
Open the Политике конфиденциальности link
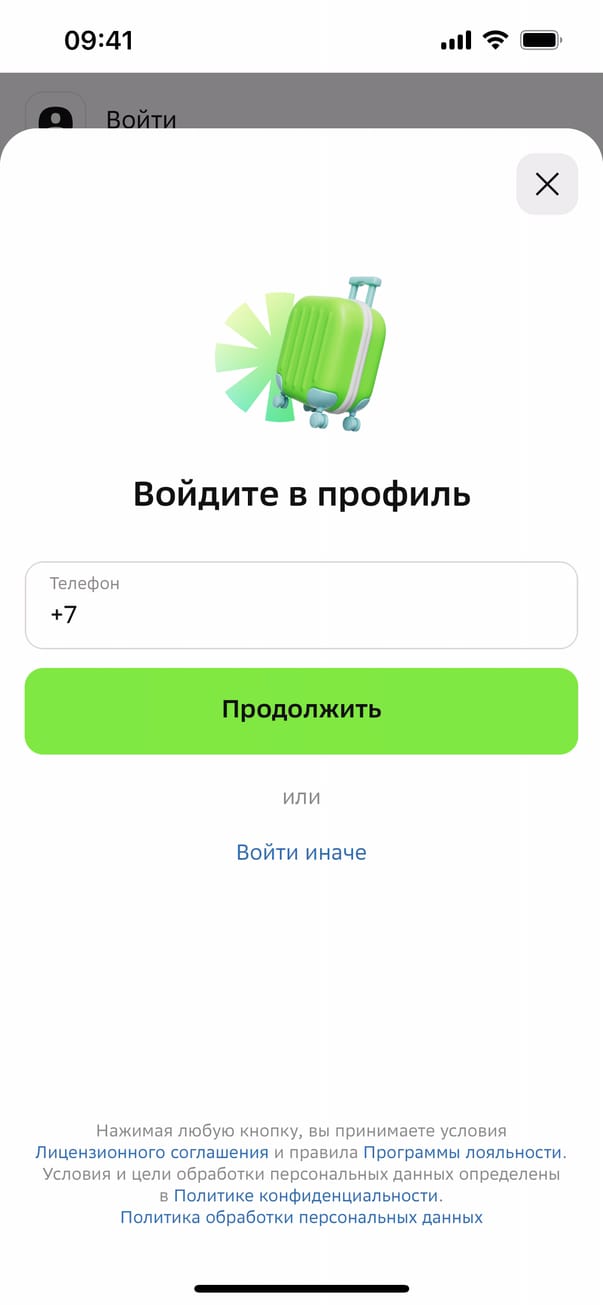coord(306,1195)
